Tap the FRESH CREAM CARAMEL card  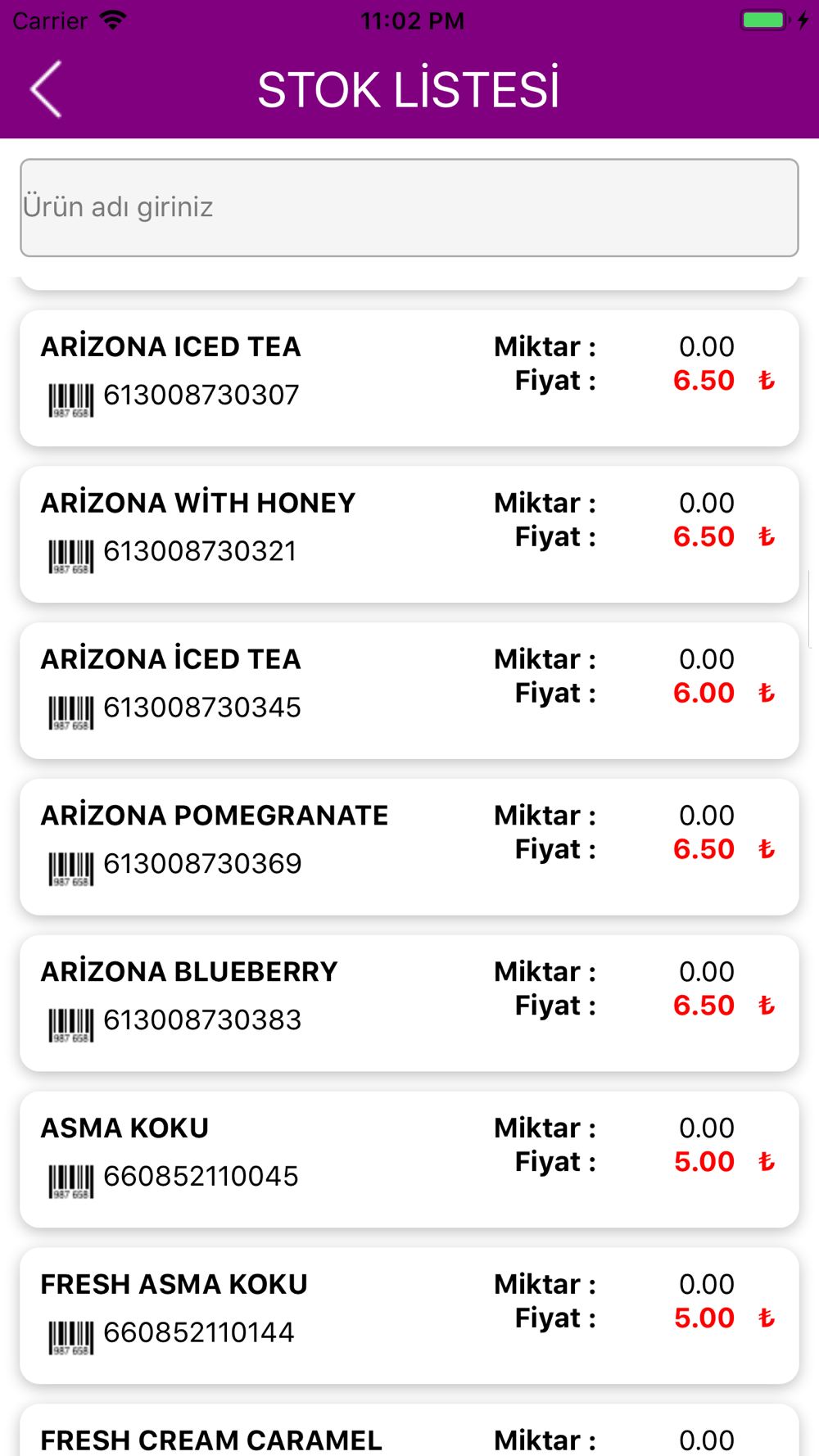tap(409, 1431)
